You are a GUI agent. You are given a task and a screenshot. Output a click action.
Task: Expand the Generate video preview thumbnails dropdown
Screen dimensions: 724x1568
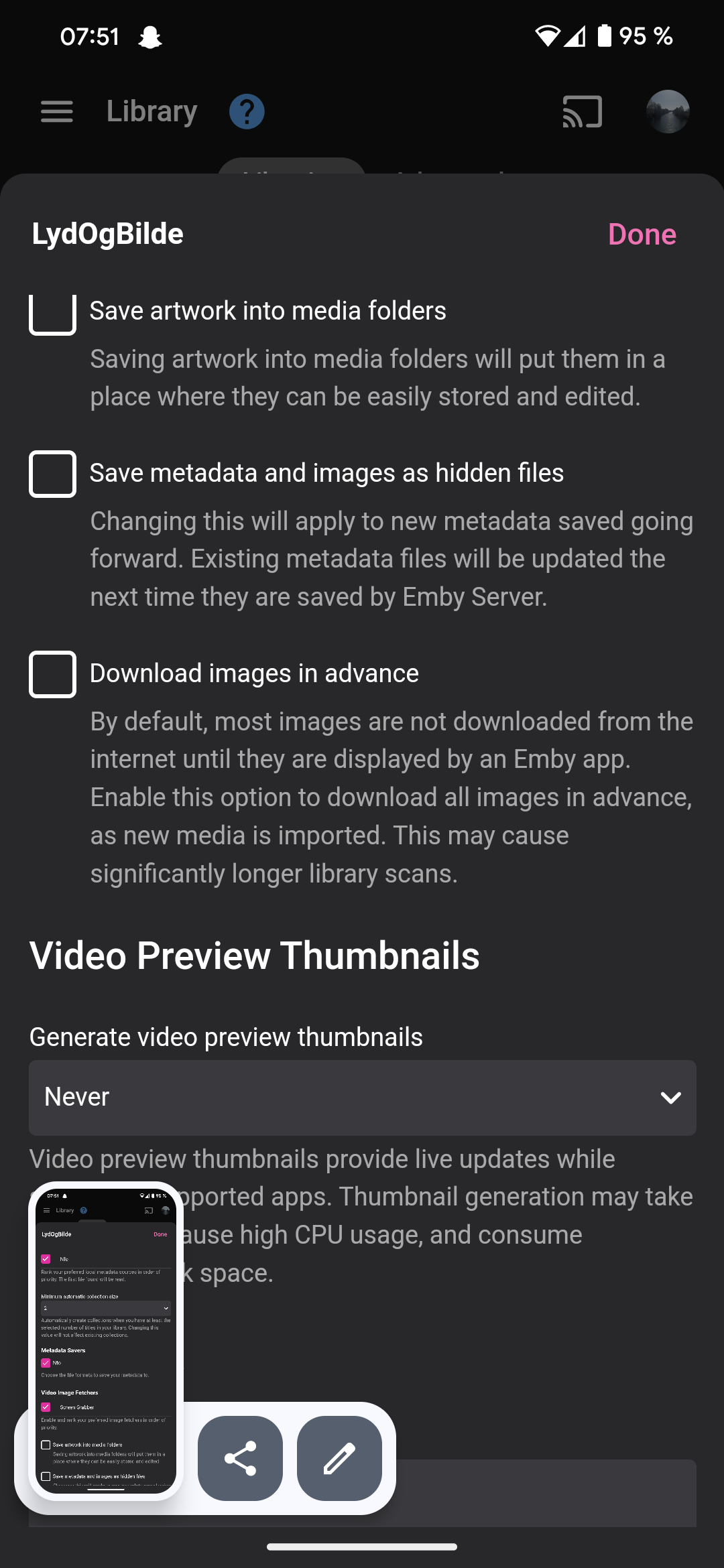(x=362, y=1098)
